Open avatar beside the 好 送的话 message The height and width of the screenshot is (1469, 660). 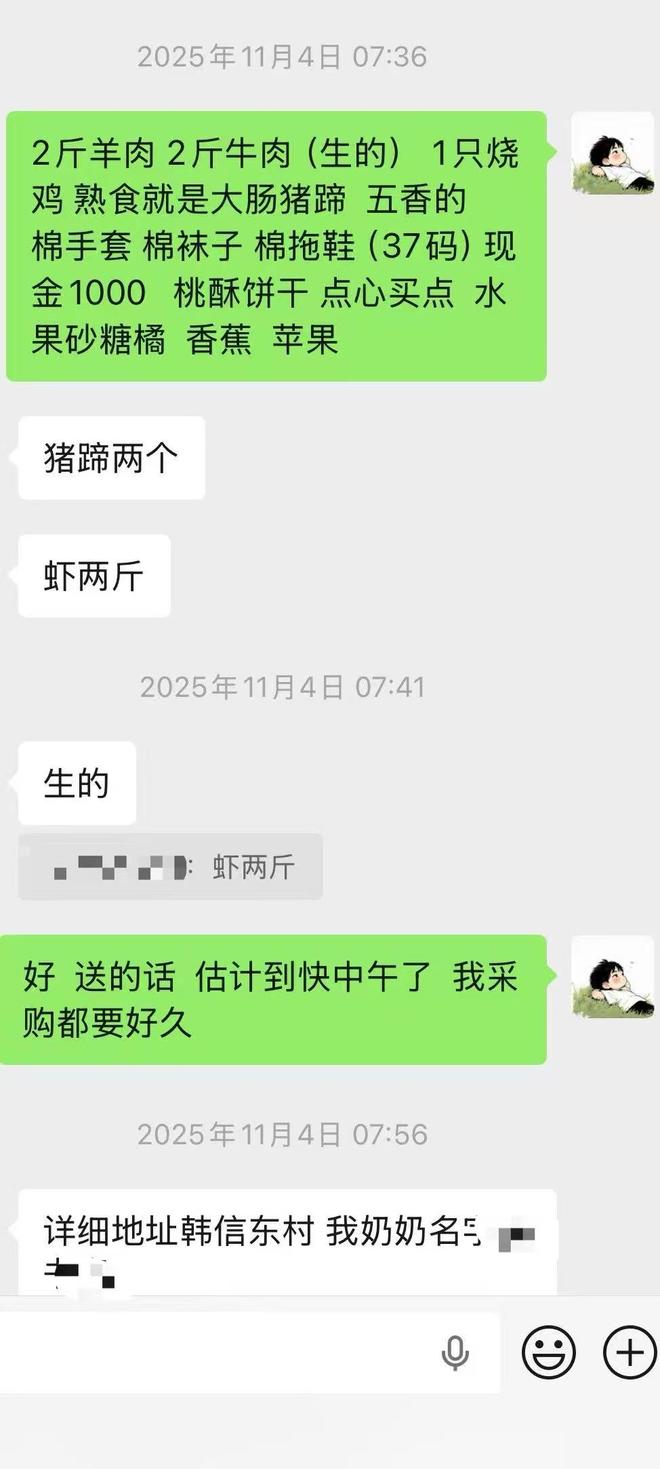coord(612,977)
